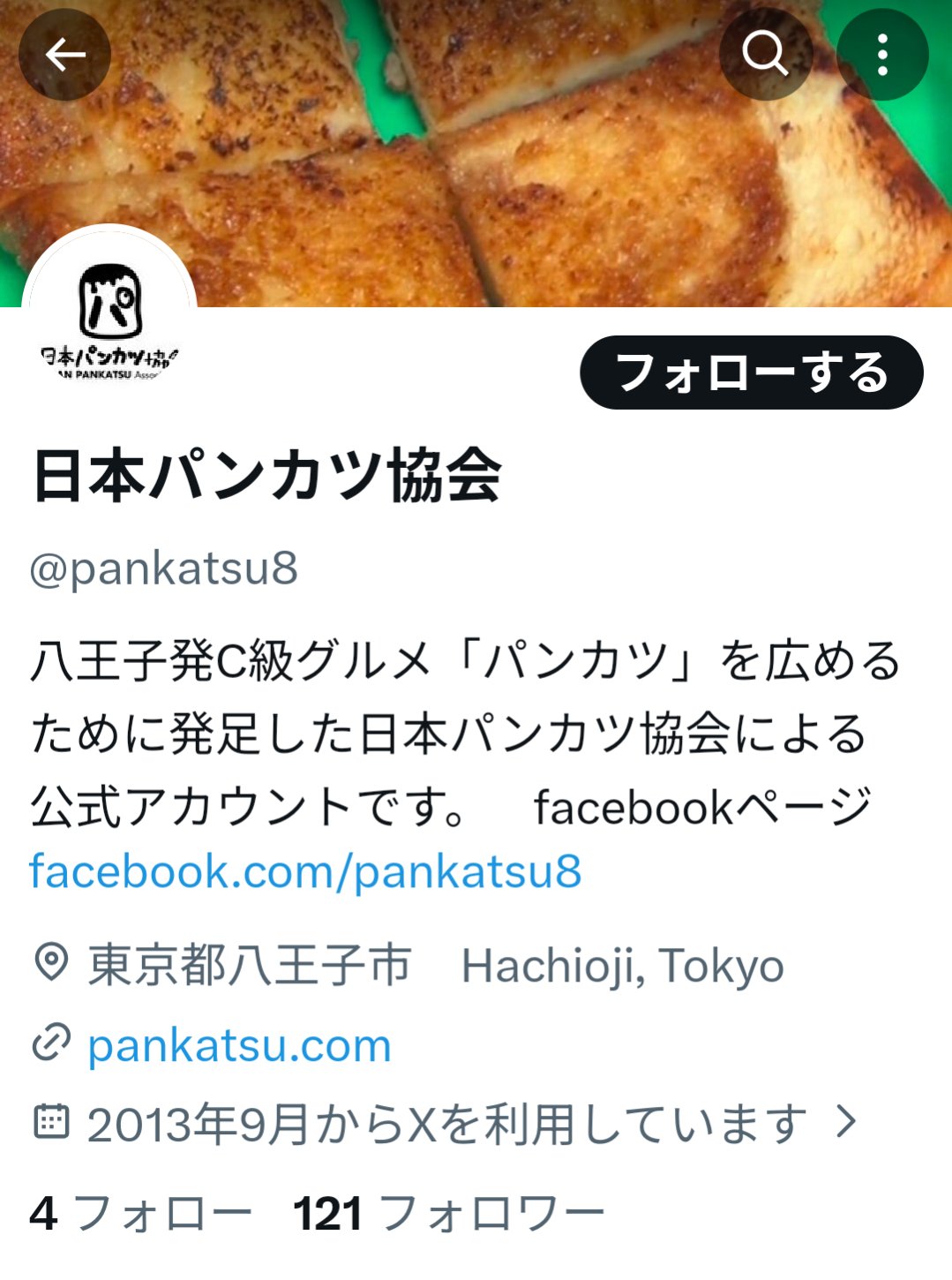
Task: Search this profile's posts
Action: pos(765,55)
